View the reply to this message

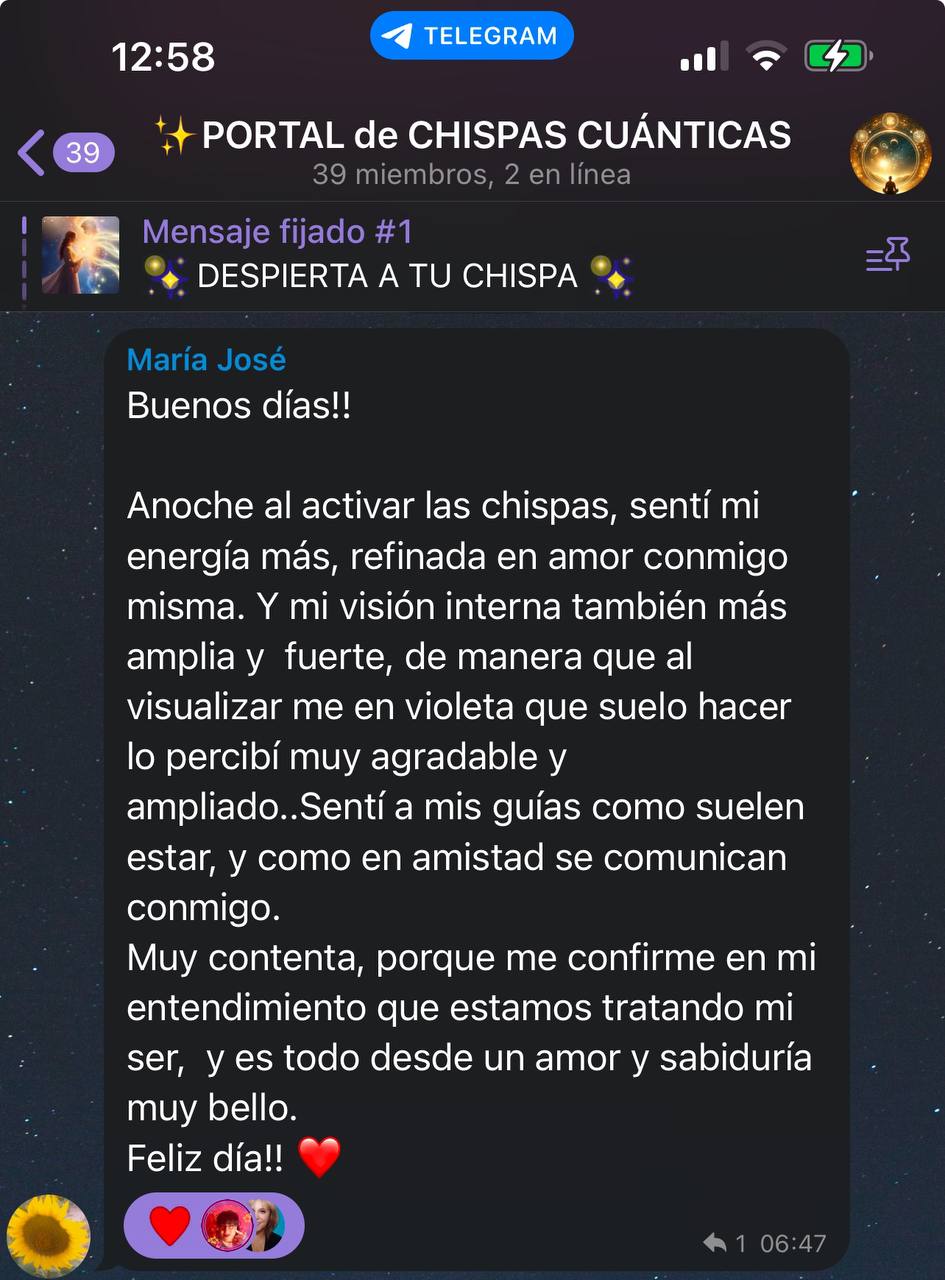[x=726, y=1243]
